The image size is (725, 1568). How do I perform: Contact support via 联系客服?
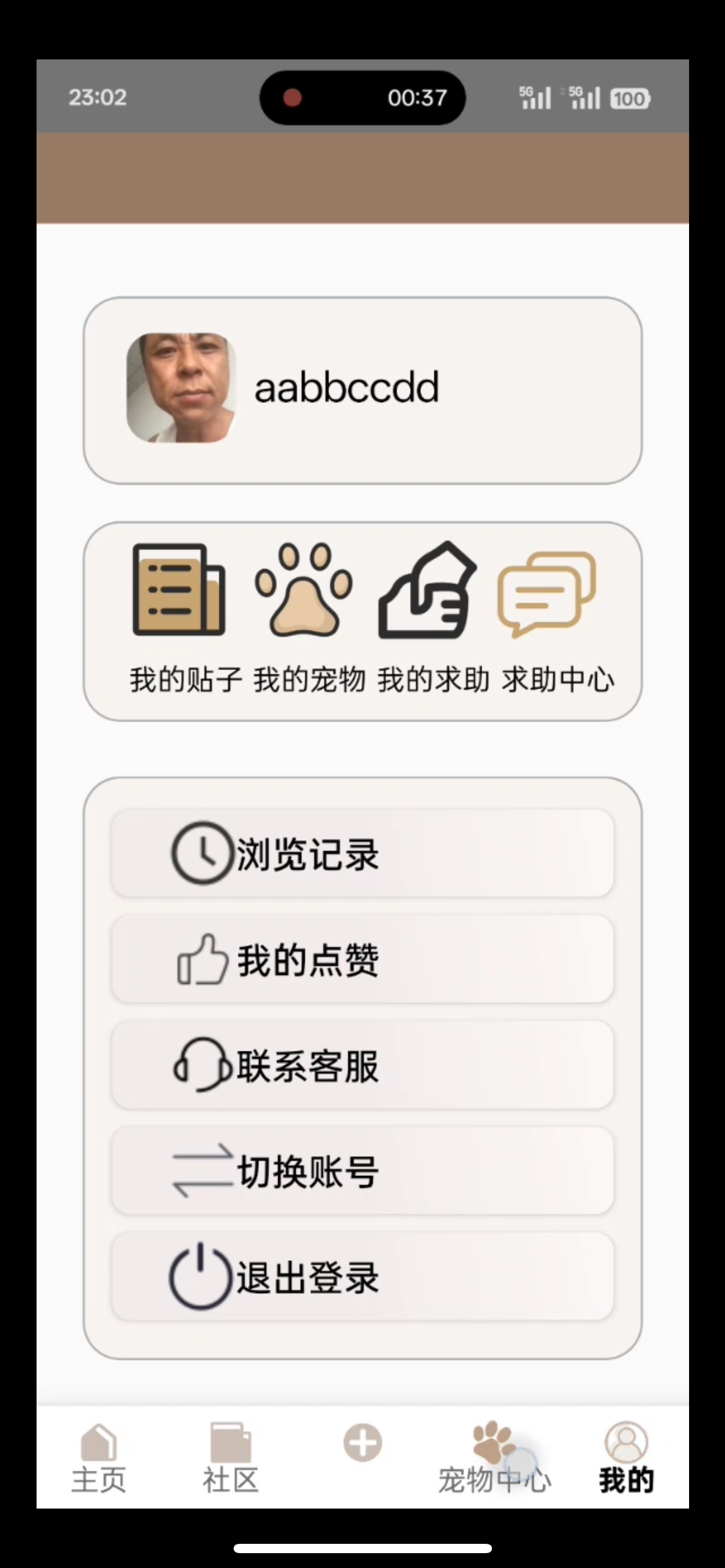coord(362,1065)
